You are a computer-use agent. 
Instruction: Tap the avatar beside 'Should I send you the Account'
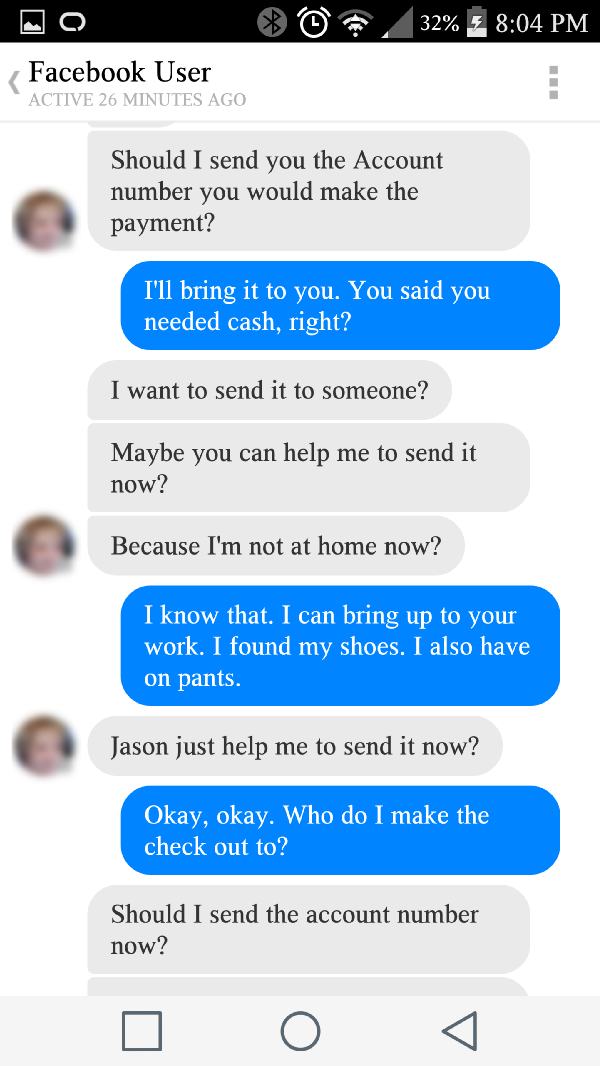(x=44, y=220)
